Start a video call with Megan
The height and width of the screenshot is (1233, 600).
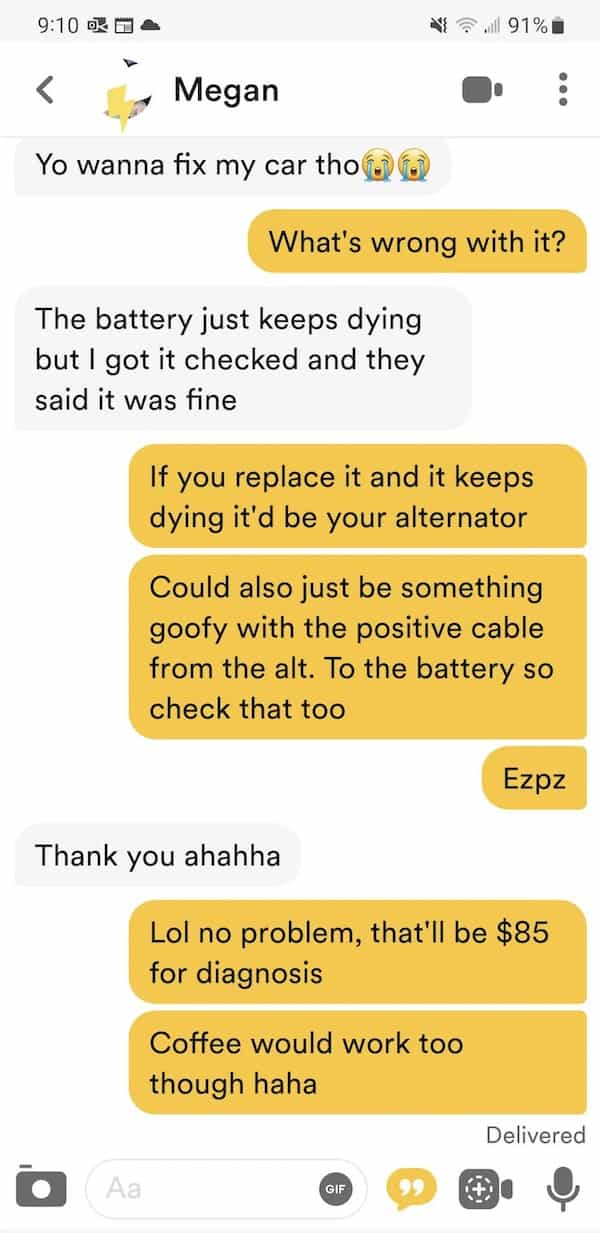(483, 90)
